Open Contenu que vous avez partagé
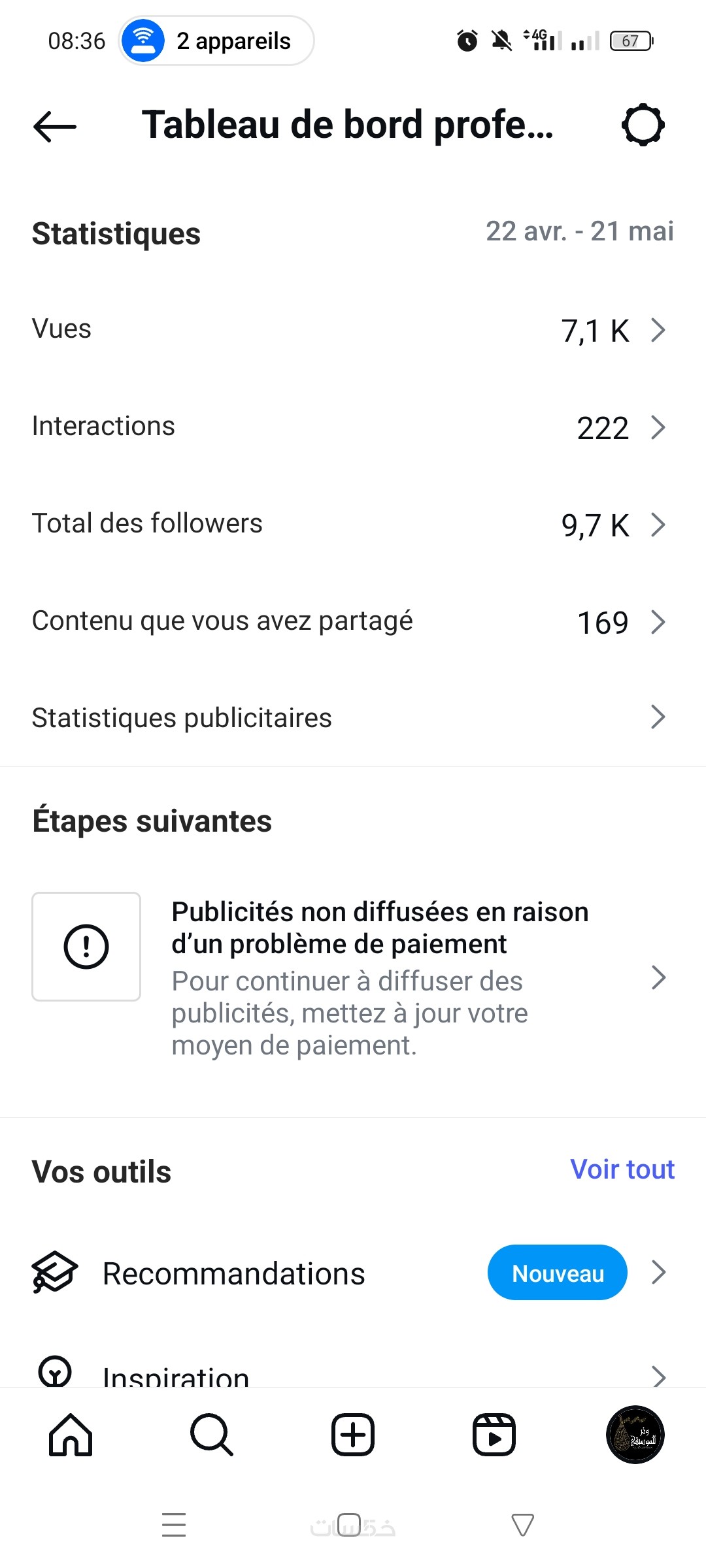 [353, 621]
